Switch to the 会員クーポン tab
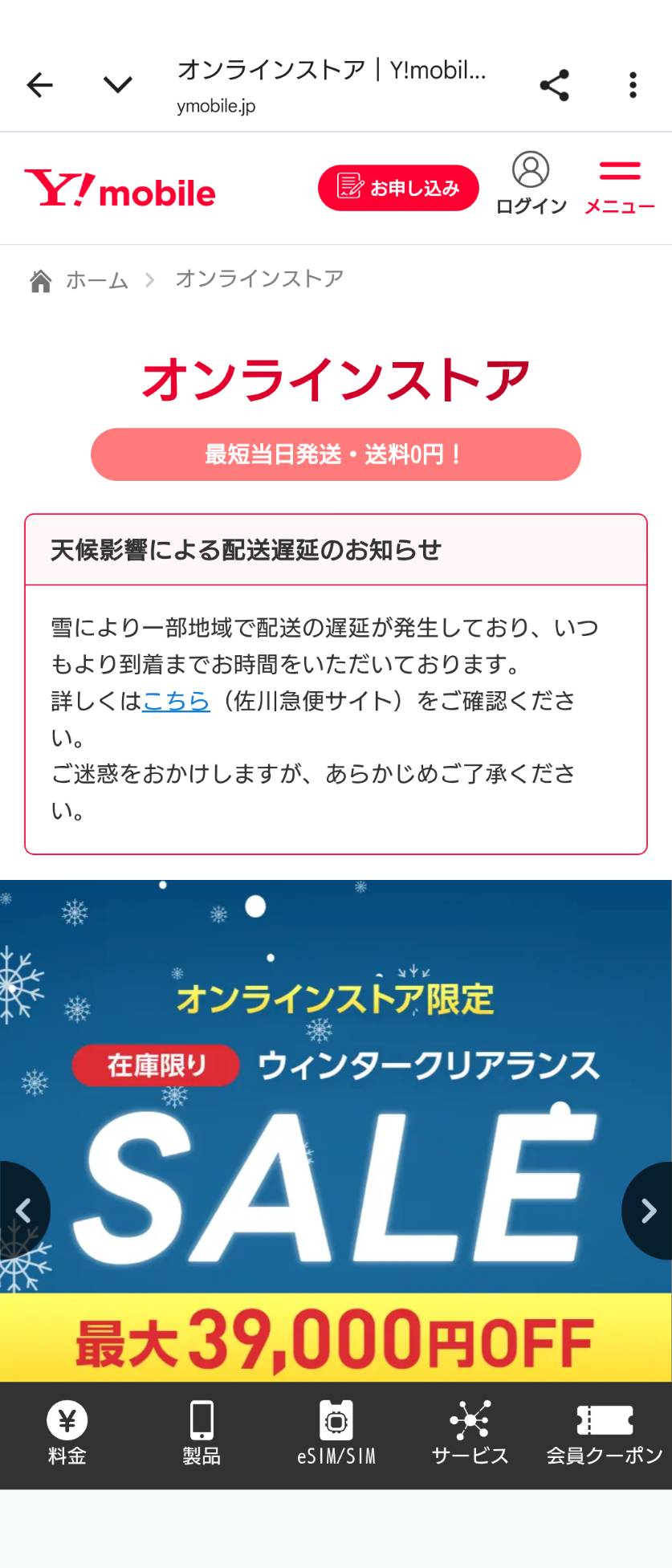 click(x=605, y=1435)
